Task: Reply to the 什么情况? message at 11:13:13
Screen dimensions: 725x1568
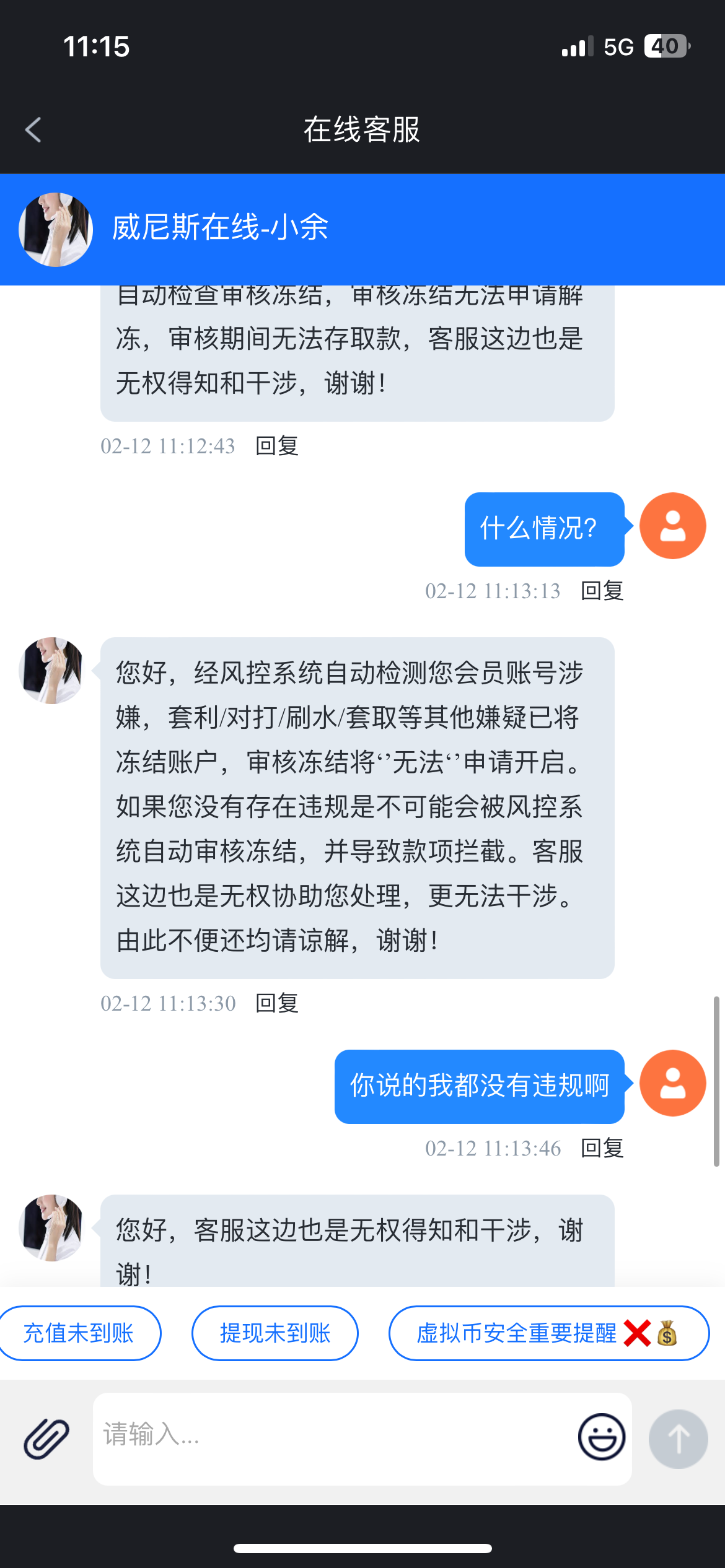Action: 602,591
